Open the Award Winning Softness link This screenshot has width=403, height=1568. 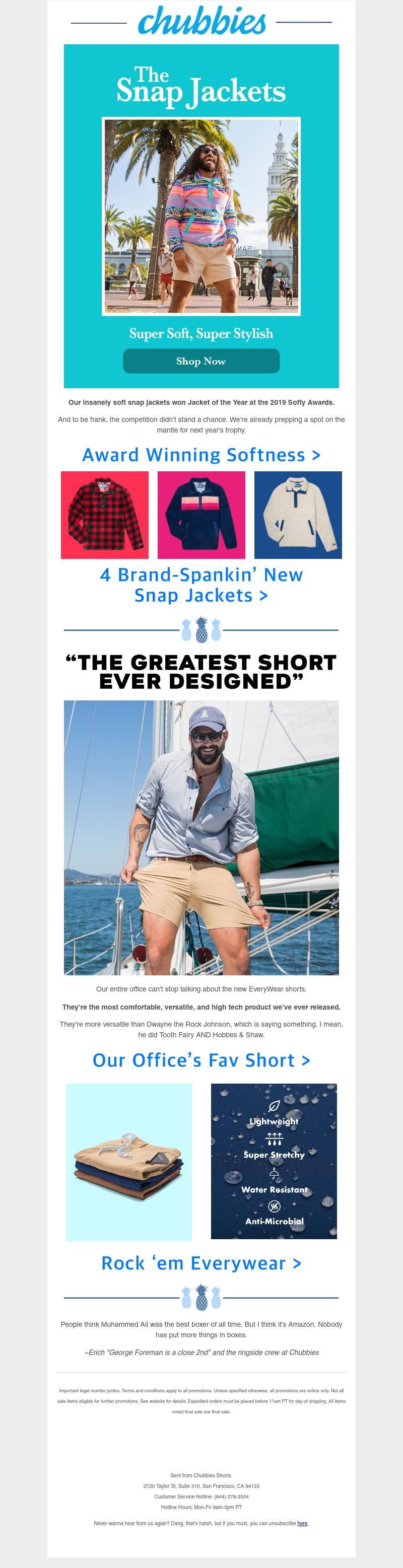tap(201, 455)
